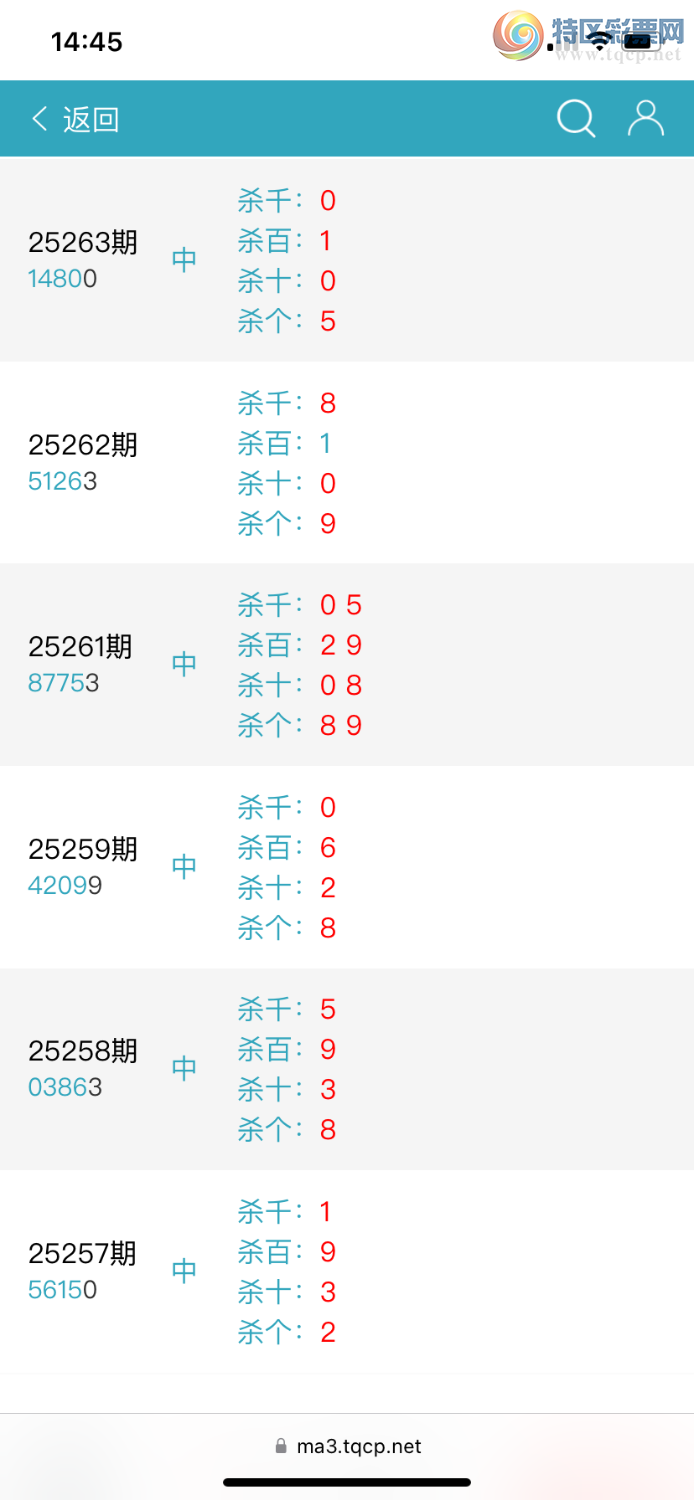Tap the ma3.tqcp.net address bar

[x=347, y=1446]
